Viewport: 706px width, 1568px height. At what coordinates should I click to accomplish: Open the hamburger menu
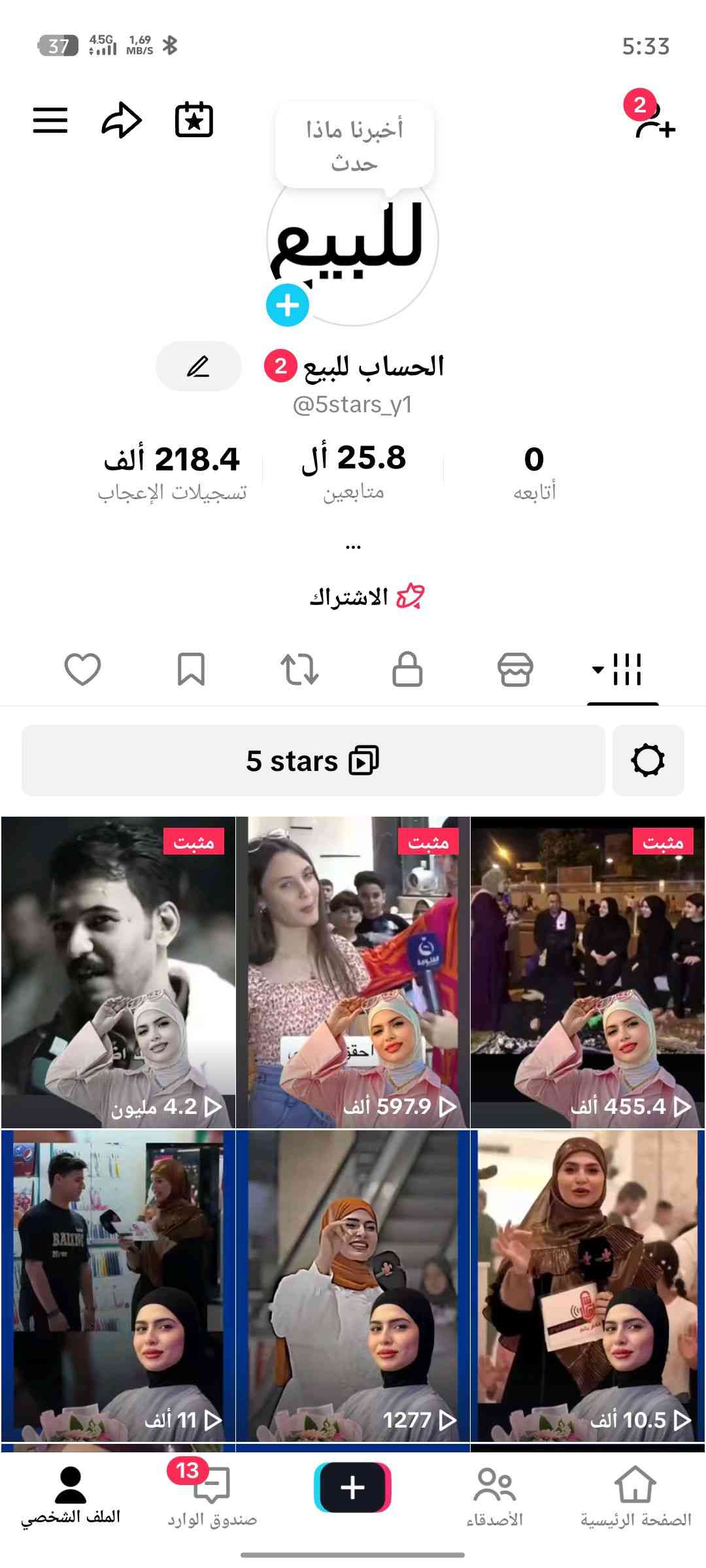(50, 120)
